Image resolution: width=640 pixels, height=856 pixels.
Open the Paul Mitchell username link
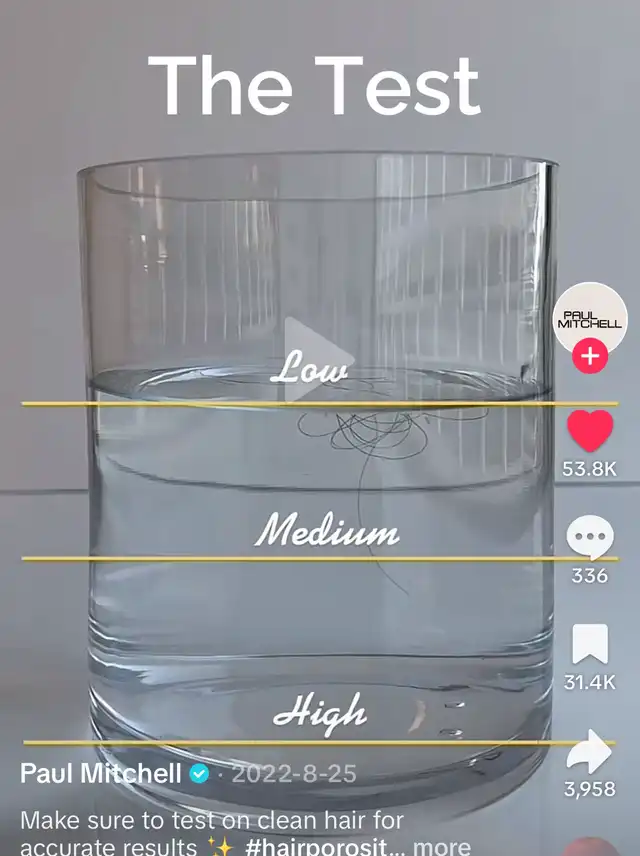pos(100,773)
